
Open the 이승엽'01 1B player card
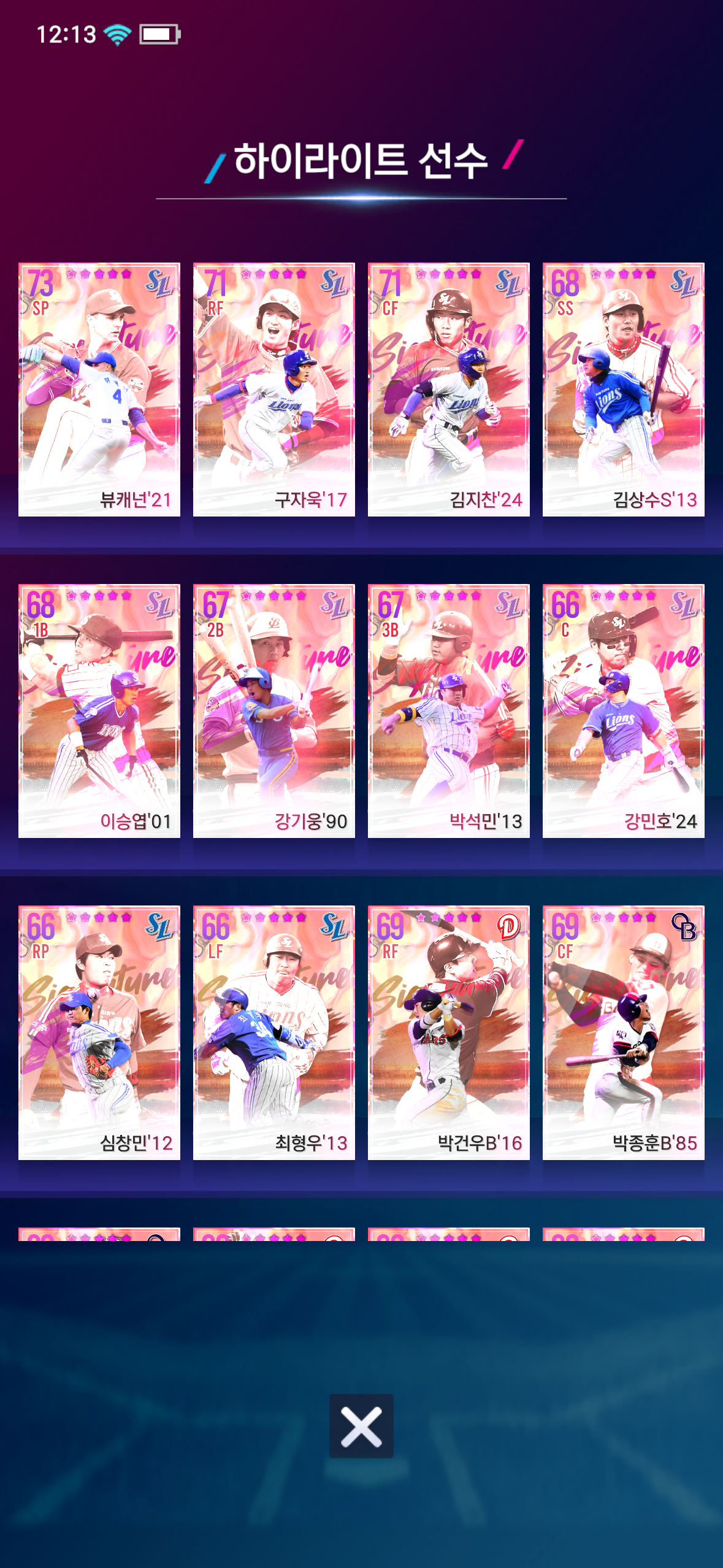tap(99, 711)
